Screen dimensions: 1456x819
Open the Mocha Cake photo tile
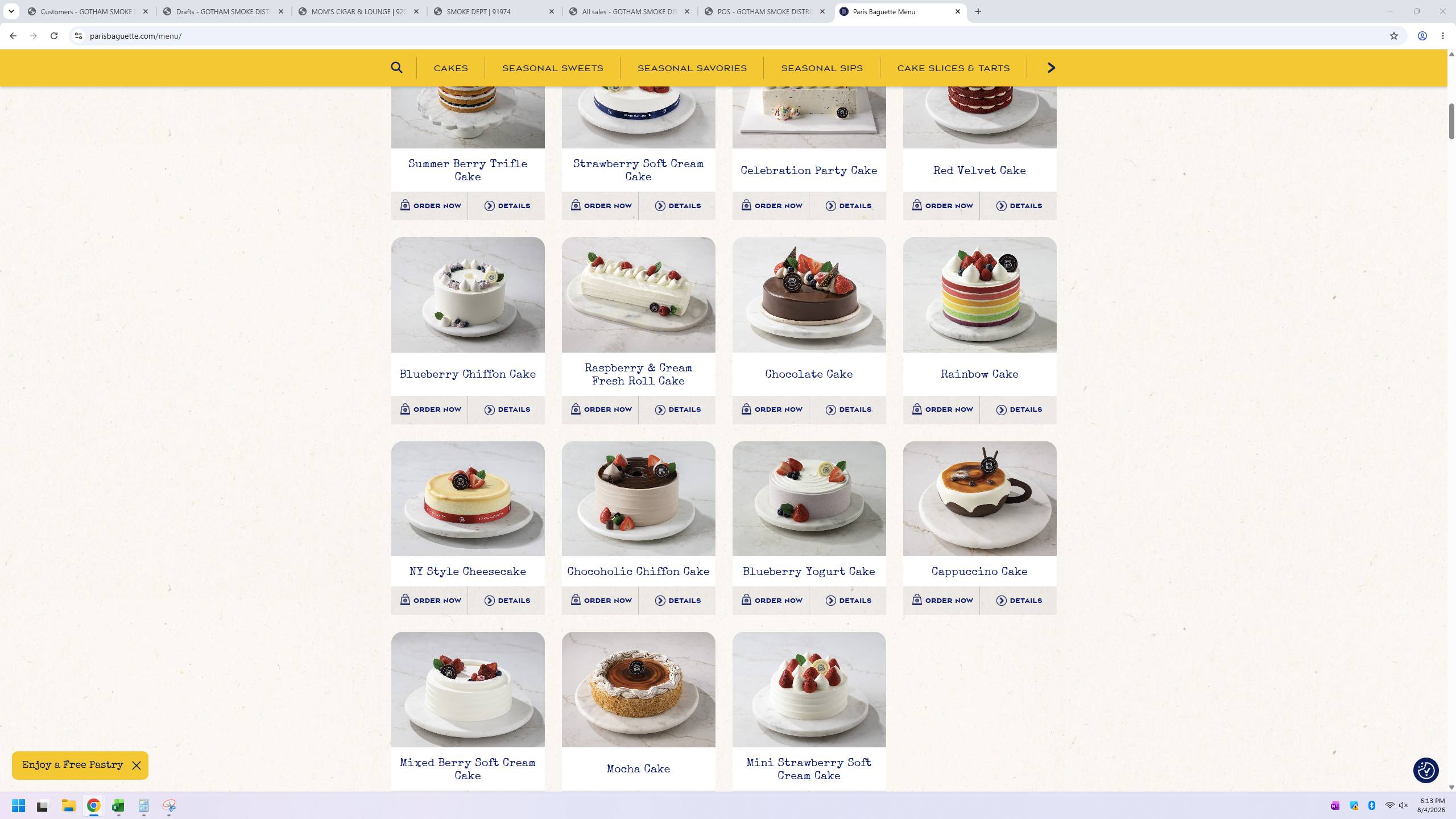click(x=638, y=689)
